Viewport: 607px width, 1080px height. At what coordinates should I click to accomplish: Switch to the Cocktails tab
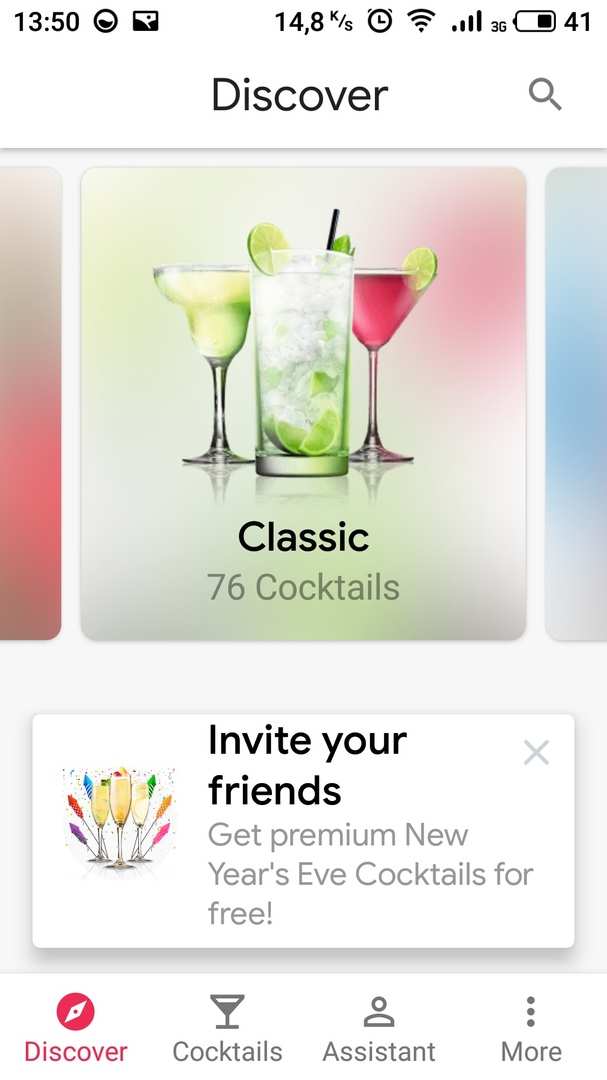tap(227, 1028)
